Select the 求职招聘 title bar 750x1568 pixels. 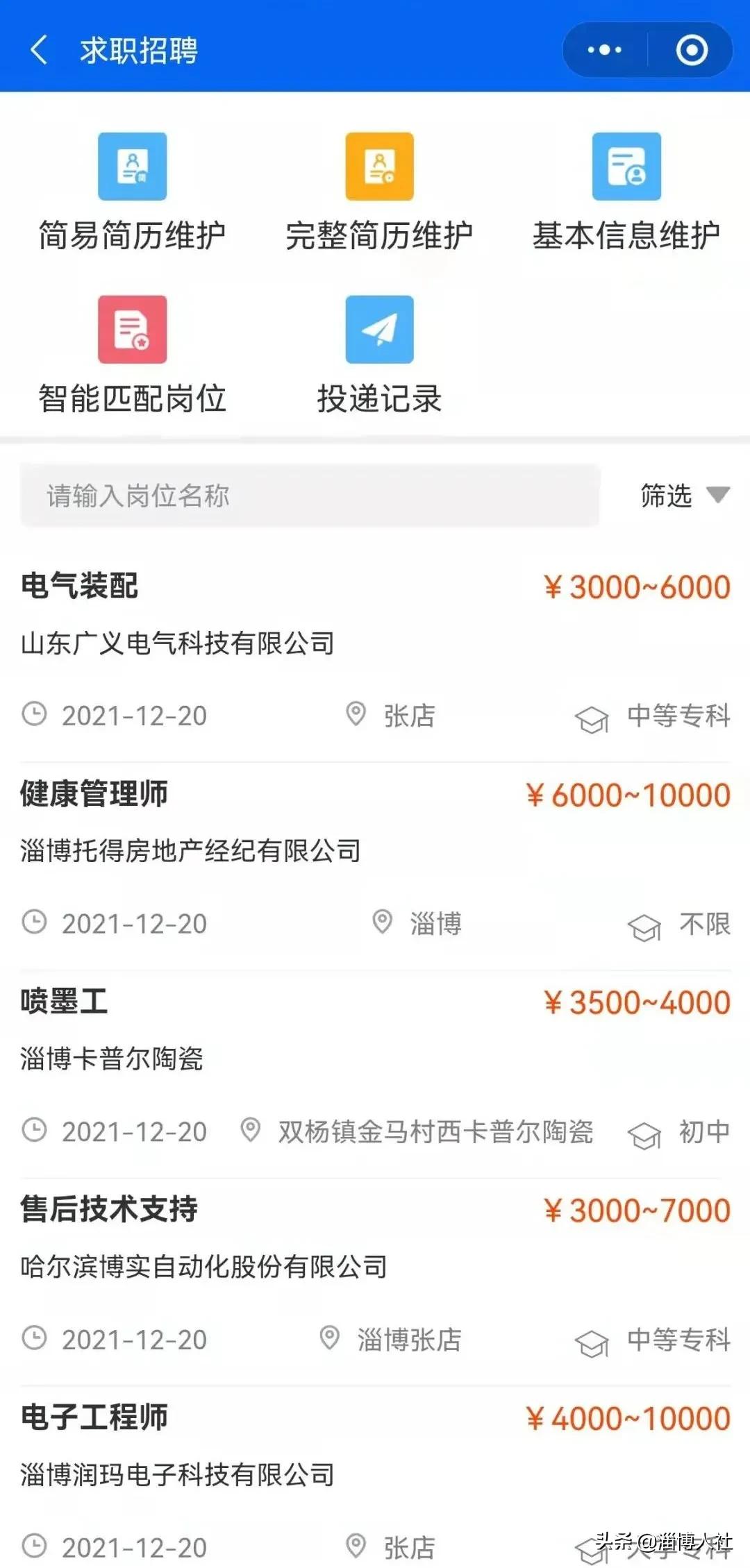tap(138, 50)
